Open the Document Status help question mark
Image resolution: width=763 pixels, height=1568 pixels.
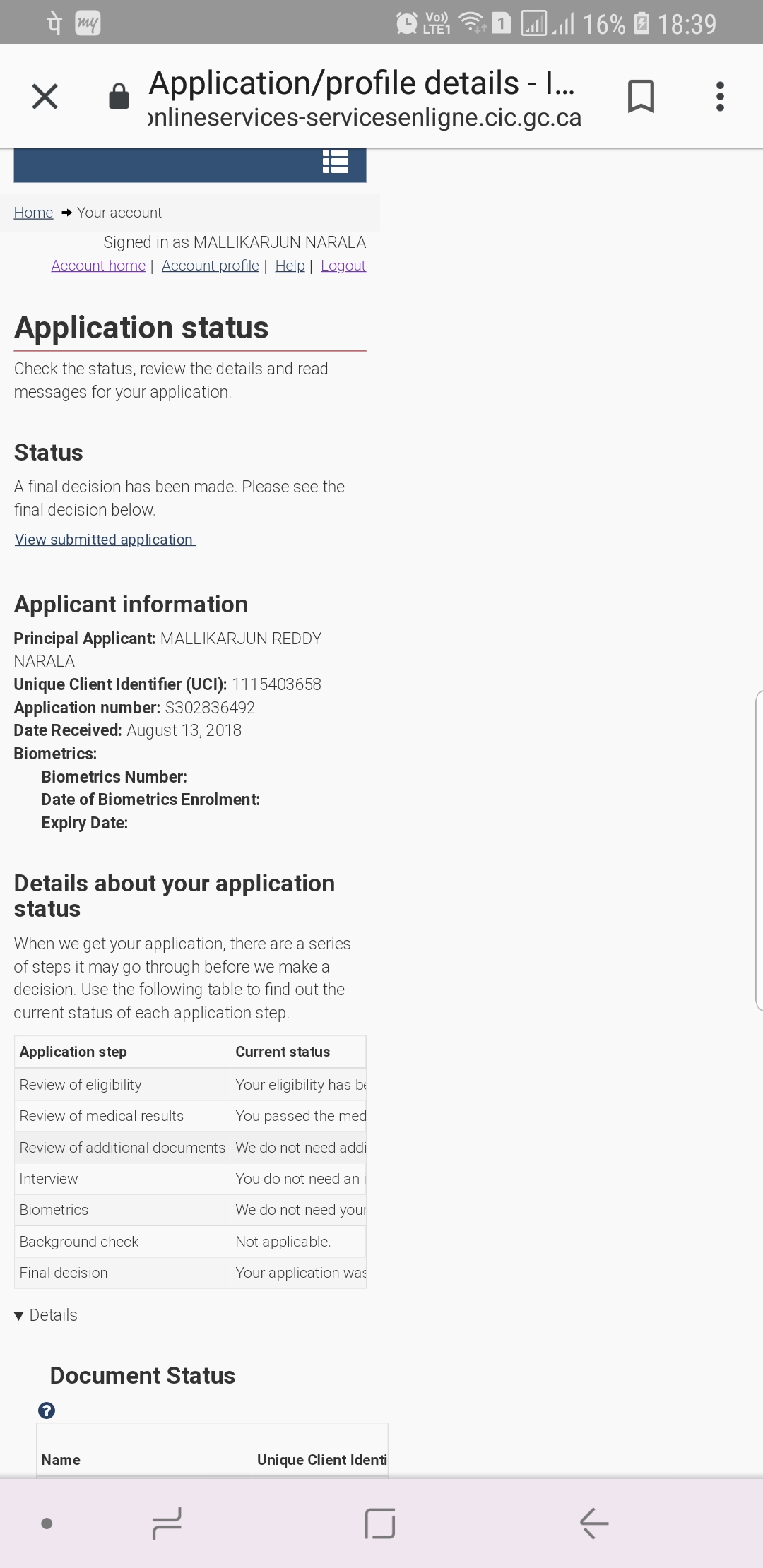[47, 1410]
